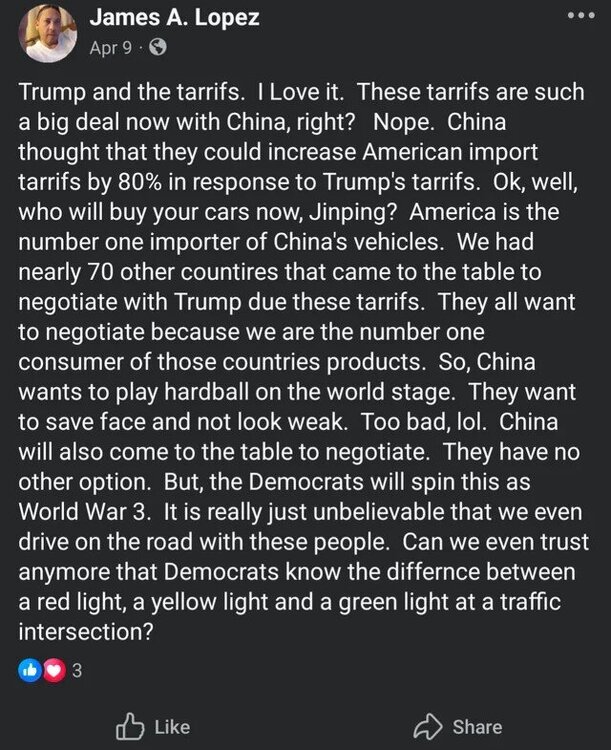
Task: Open the post's three-dot overflow menu
Action: [579, 17]
